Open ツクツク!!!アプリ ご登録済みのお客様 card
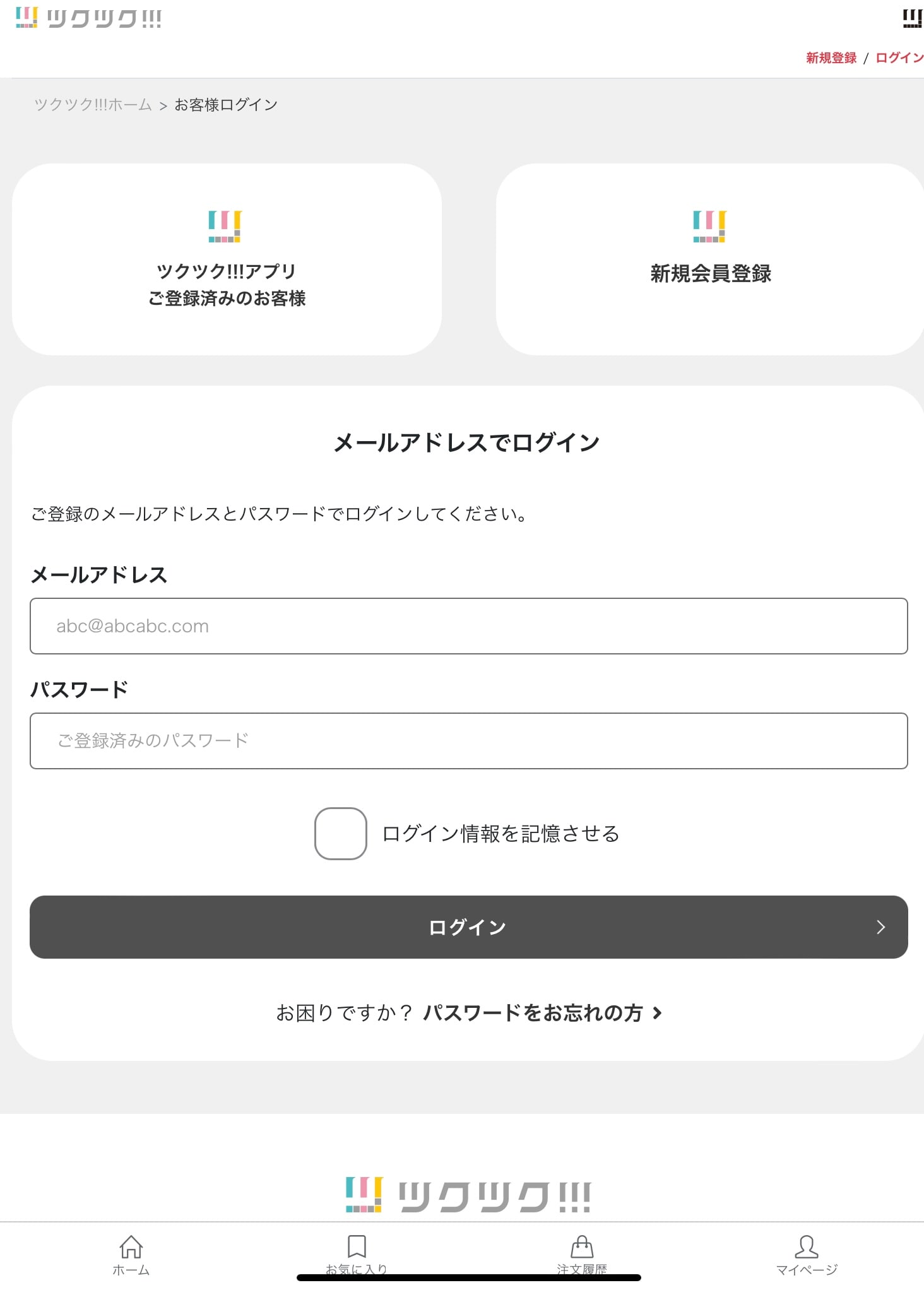 (x=227, y=259)
